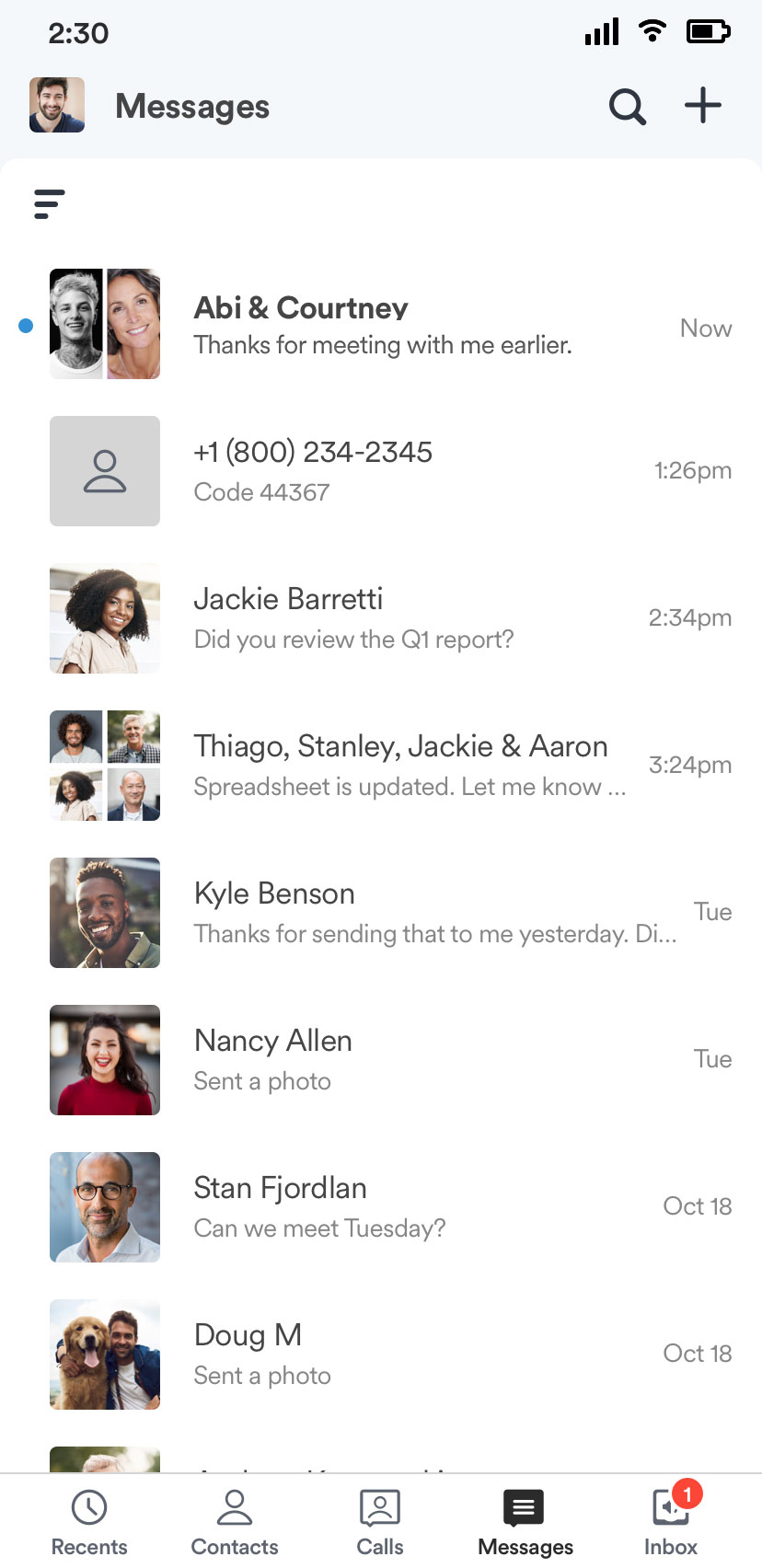Open the chat with Jackie Barretti

click(x=381, y=618)
